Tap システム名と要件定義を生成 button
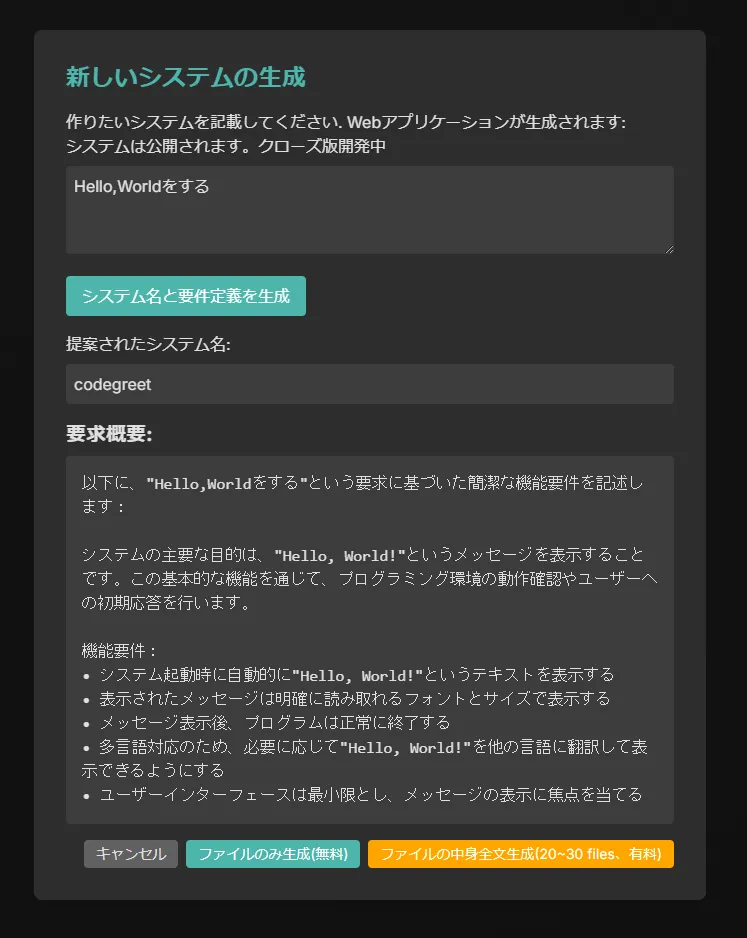Viewport: 747px width, 938px height. 186,296
